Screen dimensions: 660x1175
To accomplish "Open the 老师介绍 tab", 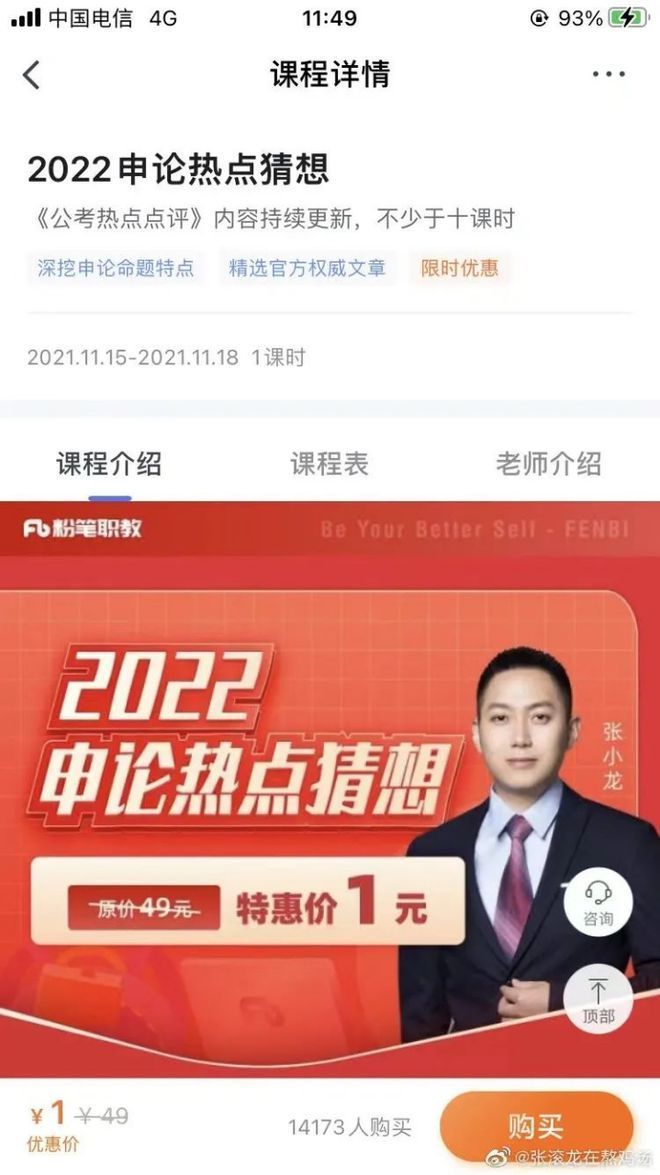I will (548, 464).
